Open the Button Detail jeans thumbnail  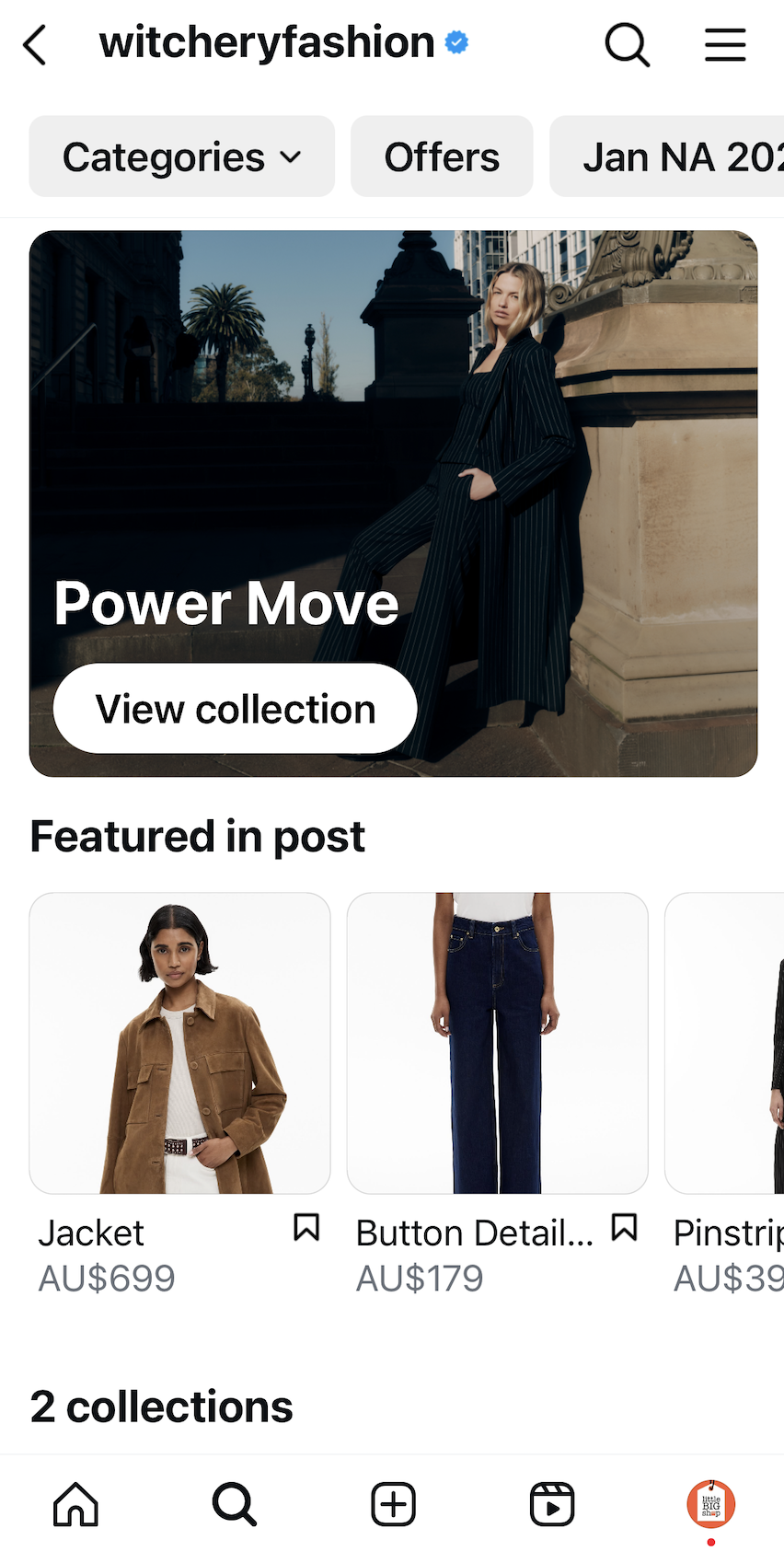(x=497, y=1042)
